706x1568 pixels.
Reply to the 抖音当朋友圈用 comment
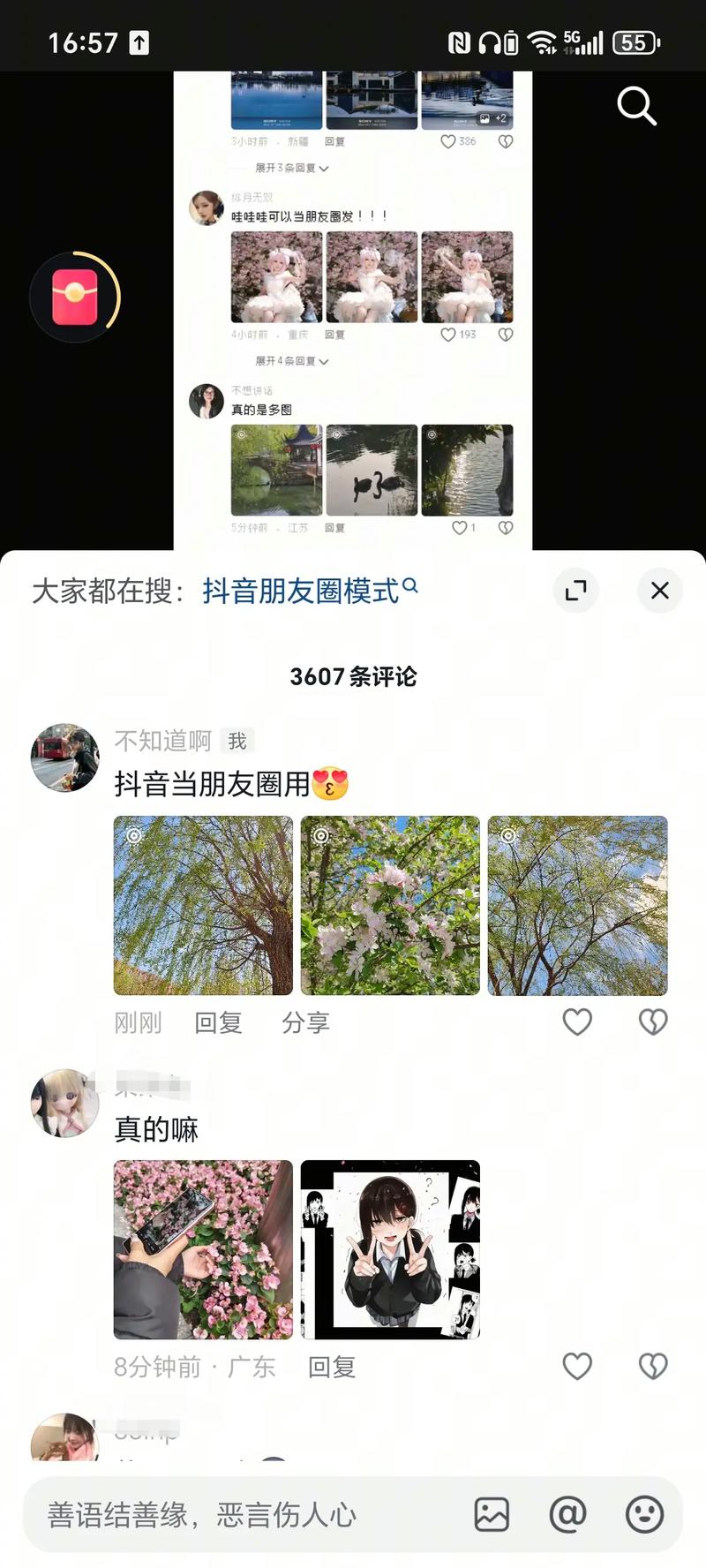tap(218, 1022)
